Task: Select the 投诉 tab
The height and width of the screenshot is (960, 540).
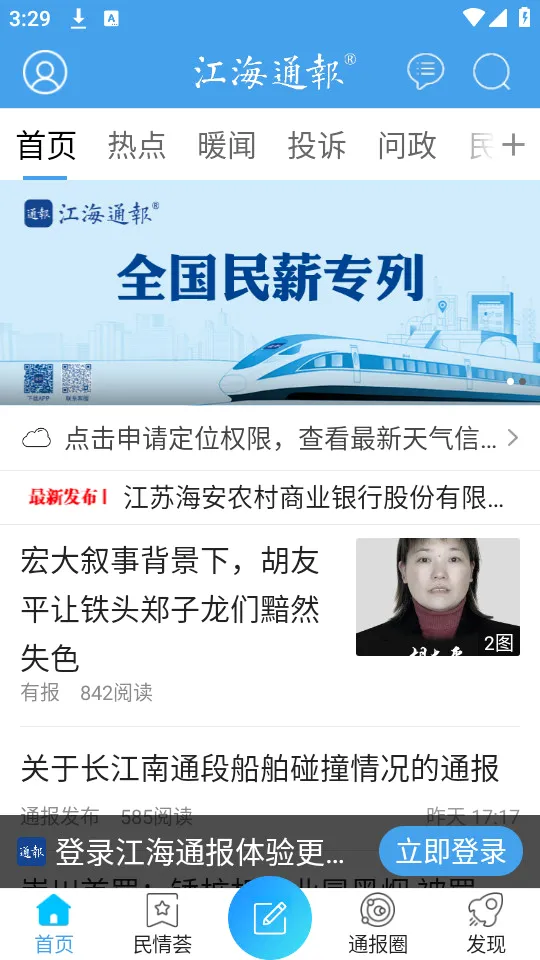Action: pyautogui.click(x=317, y=146)
